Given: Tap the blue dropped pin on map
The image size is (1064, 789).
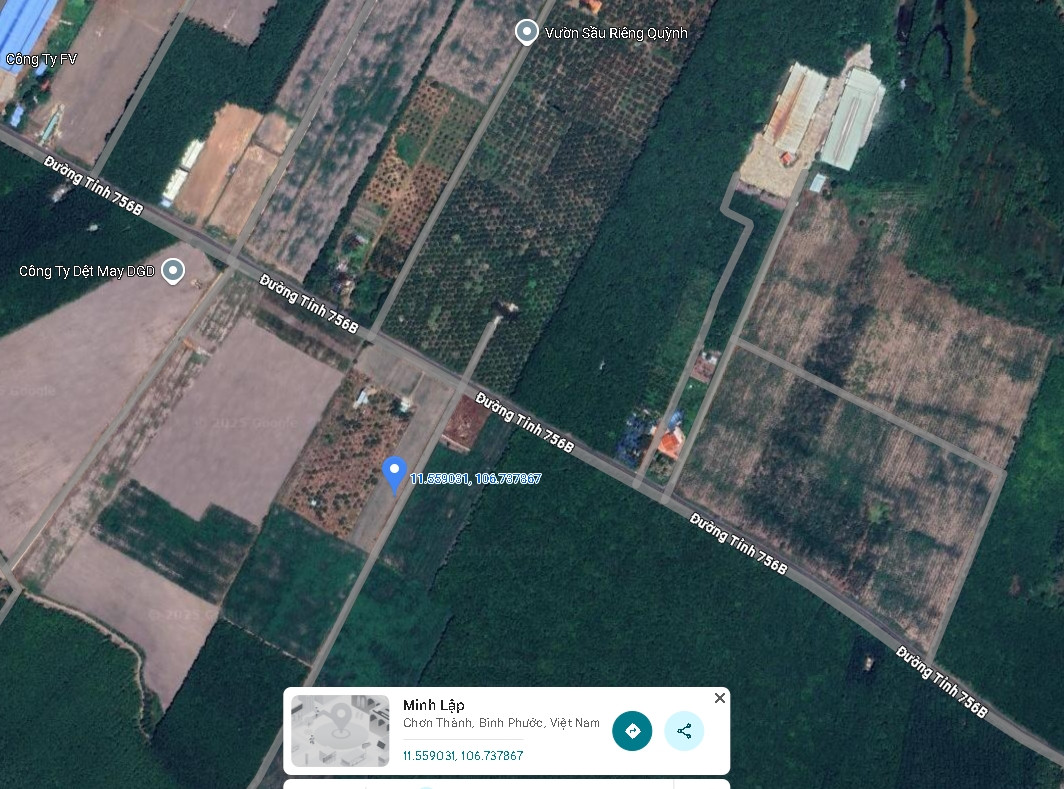Looking at the screenshot, I should pyautogui.click(x=395, y=473).
